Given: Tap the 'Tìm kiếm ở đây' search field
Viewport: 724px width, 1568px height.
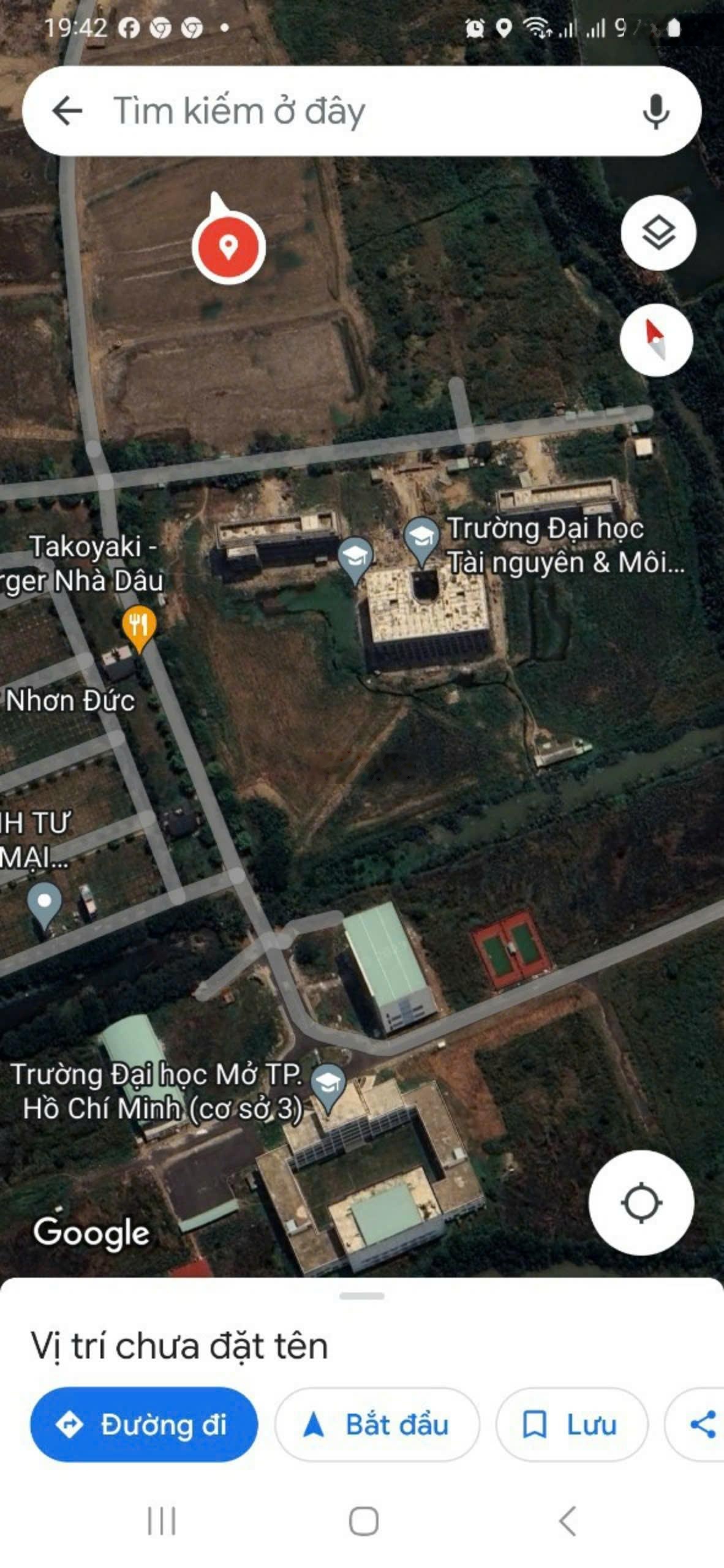Looking at the screenshot, I should pos(343,111).
